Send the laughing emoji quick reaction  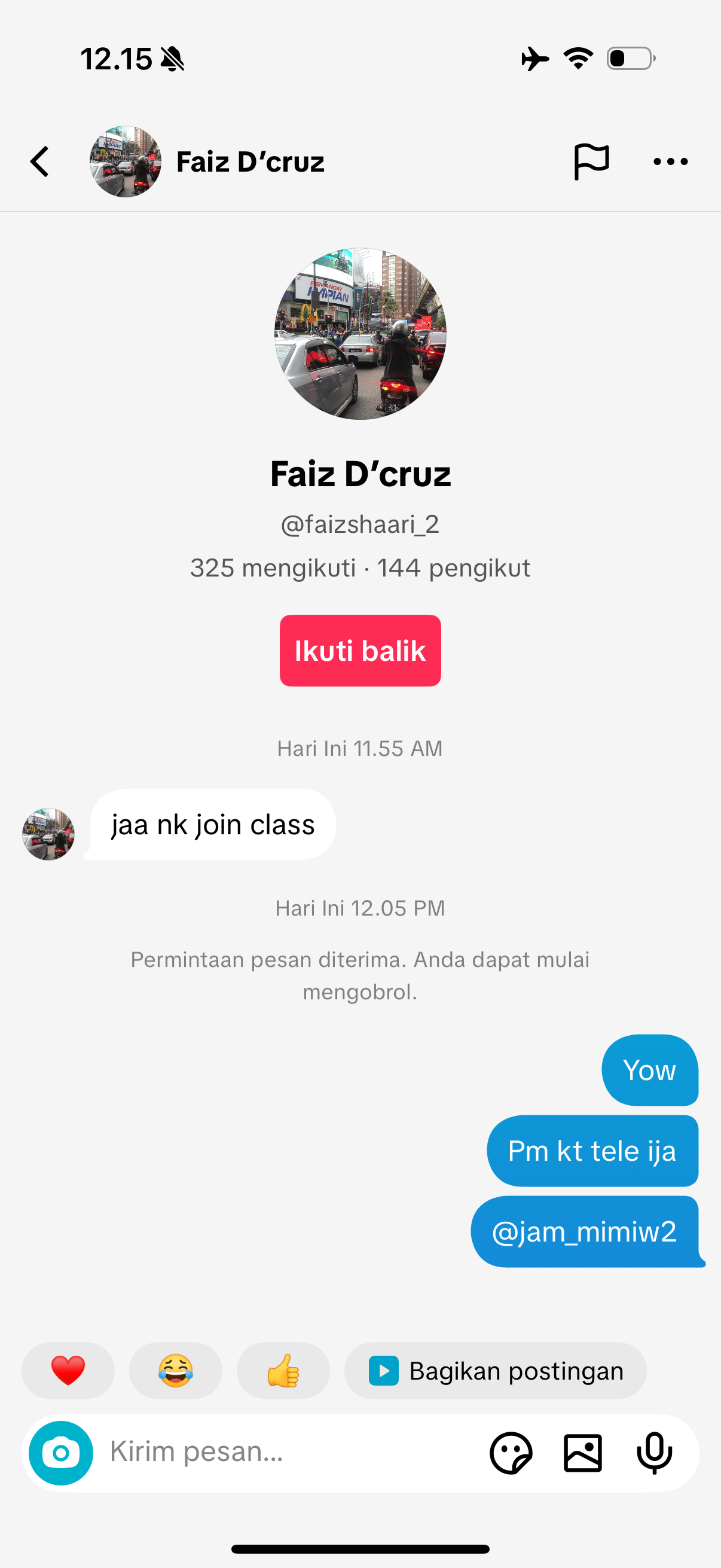pos(176,1370)
